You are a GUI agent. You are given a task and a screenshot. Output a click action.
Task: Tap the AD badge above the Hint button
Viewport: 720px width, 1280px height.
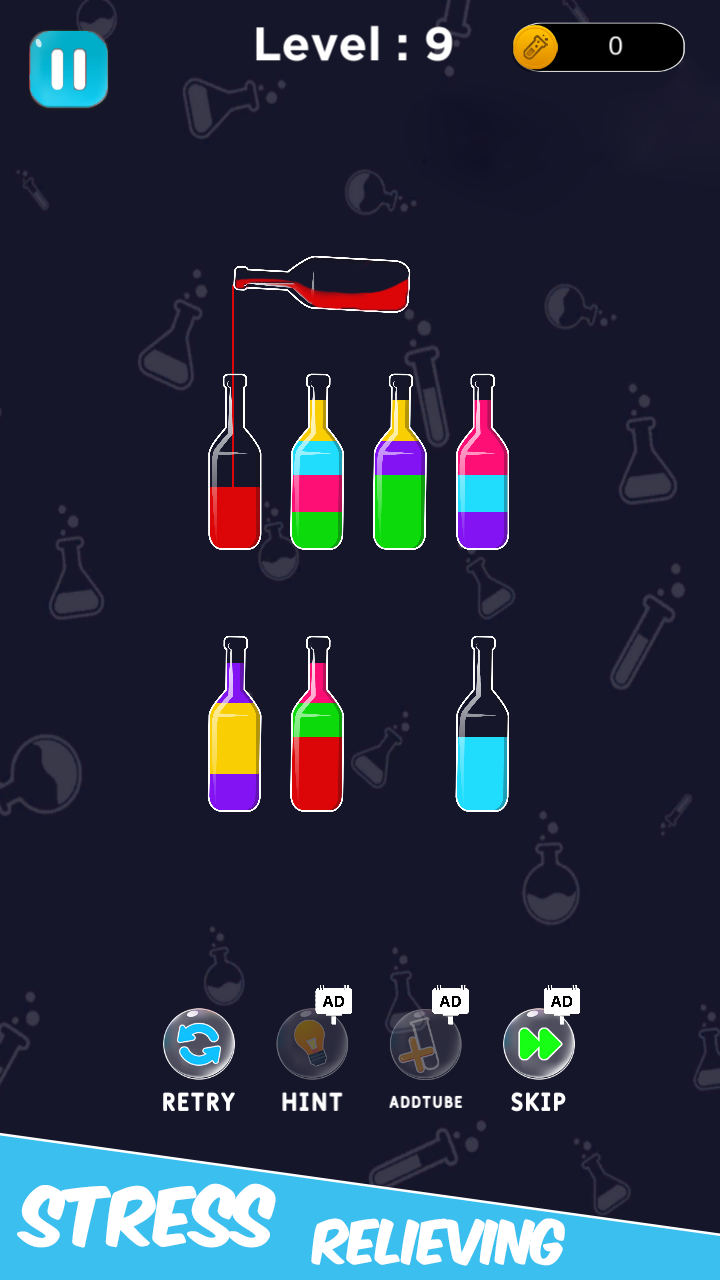[333, 999]
